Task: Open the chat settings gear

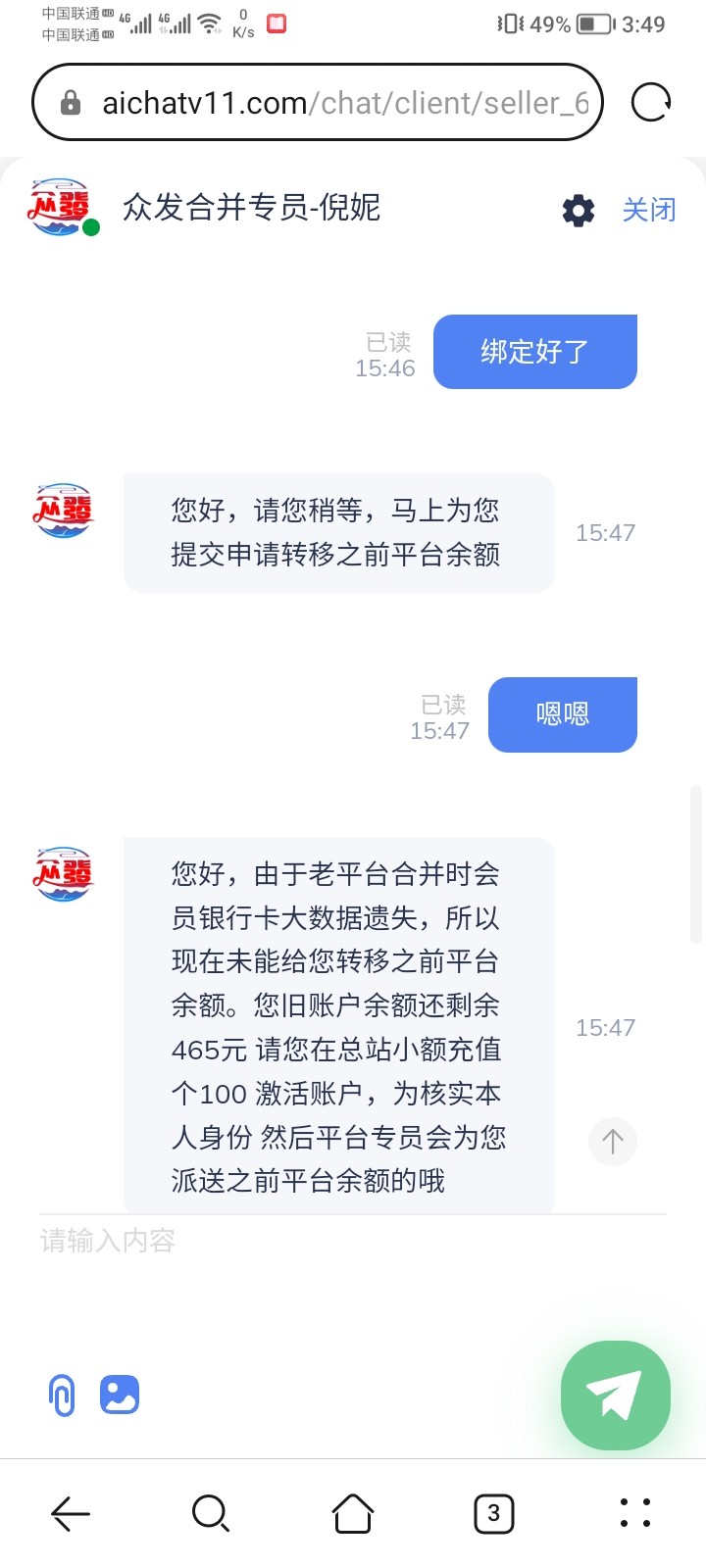Action: tap(579, 210)
